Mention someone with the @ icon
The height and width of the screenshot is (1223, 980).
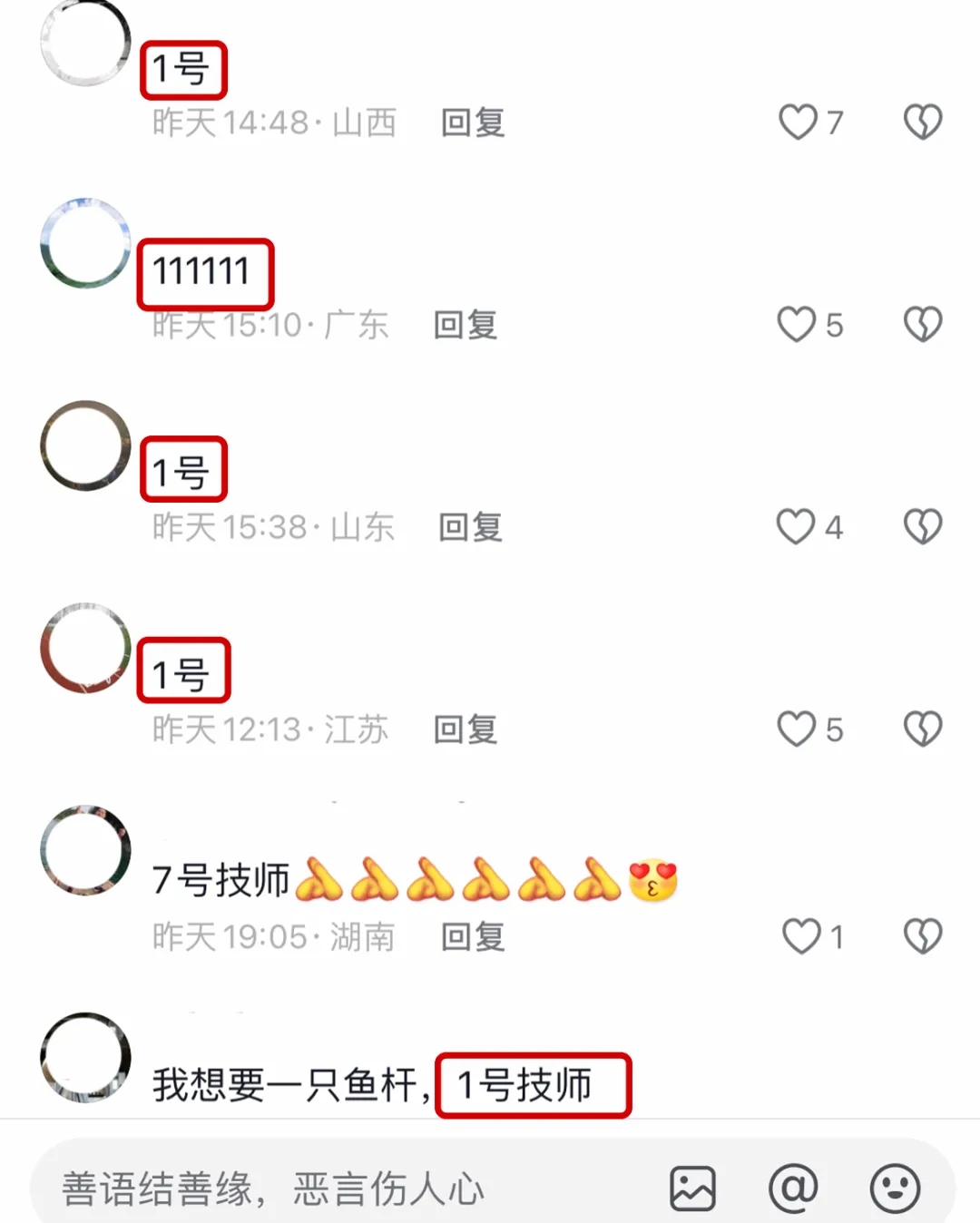coord(793,1189)
